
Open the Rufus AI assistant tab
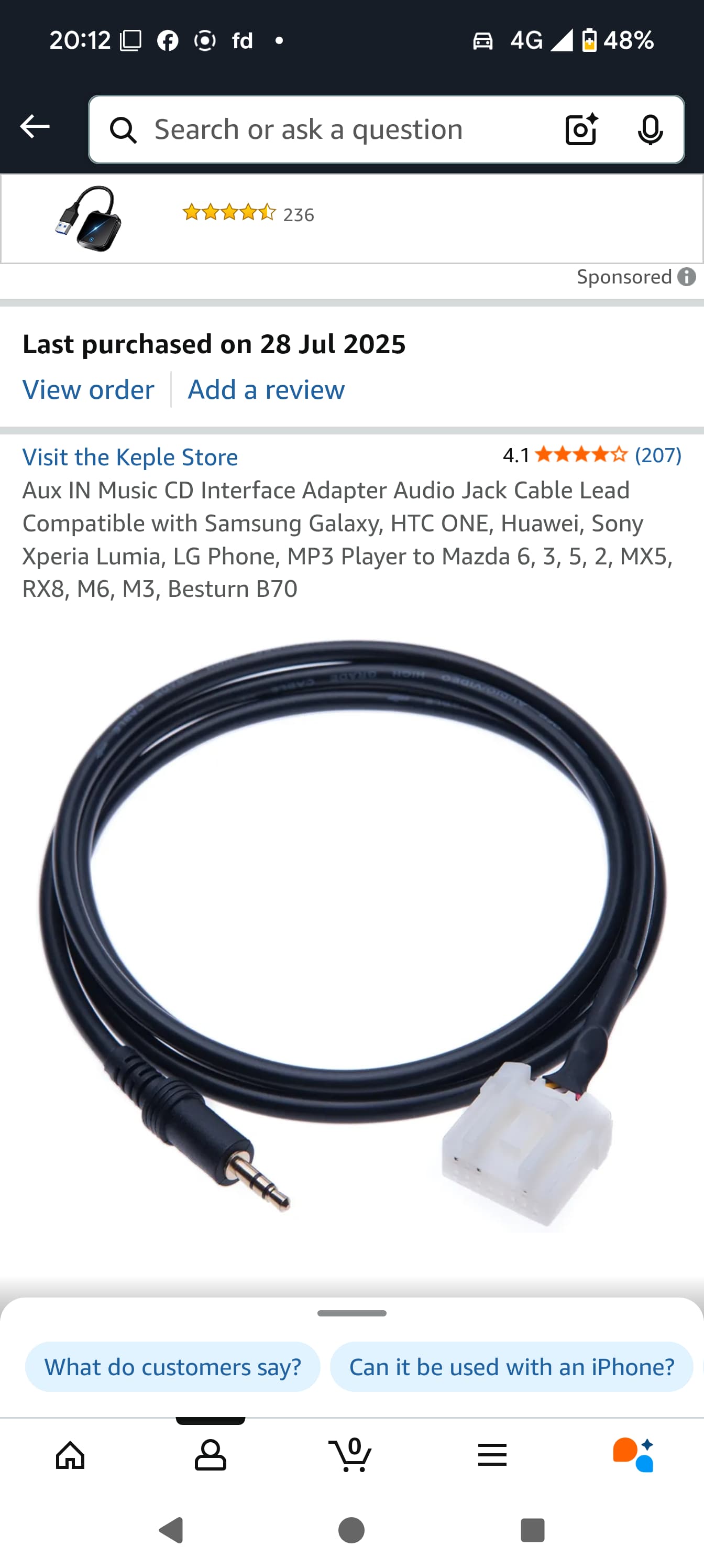(633, 1455)
